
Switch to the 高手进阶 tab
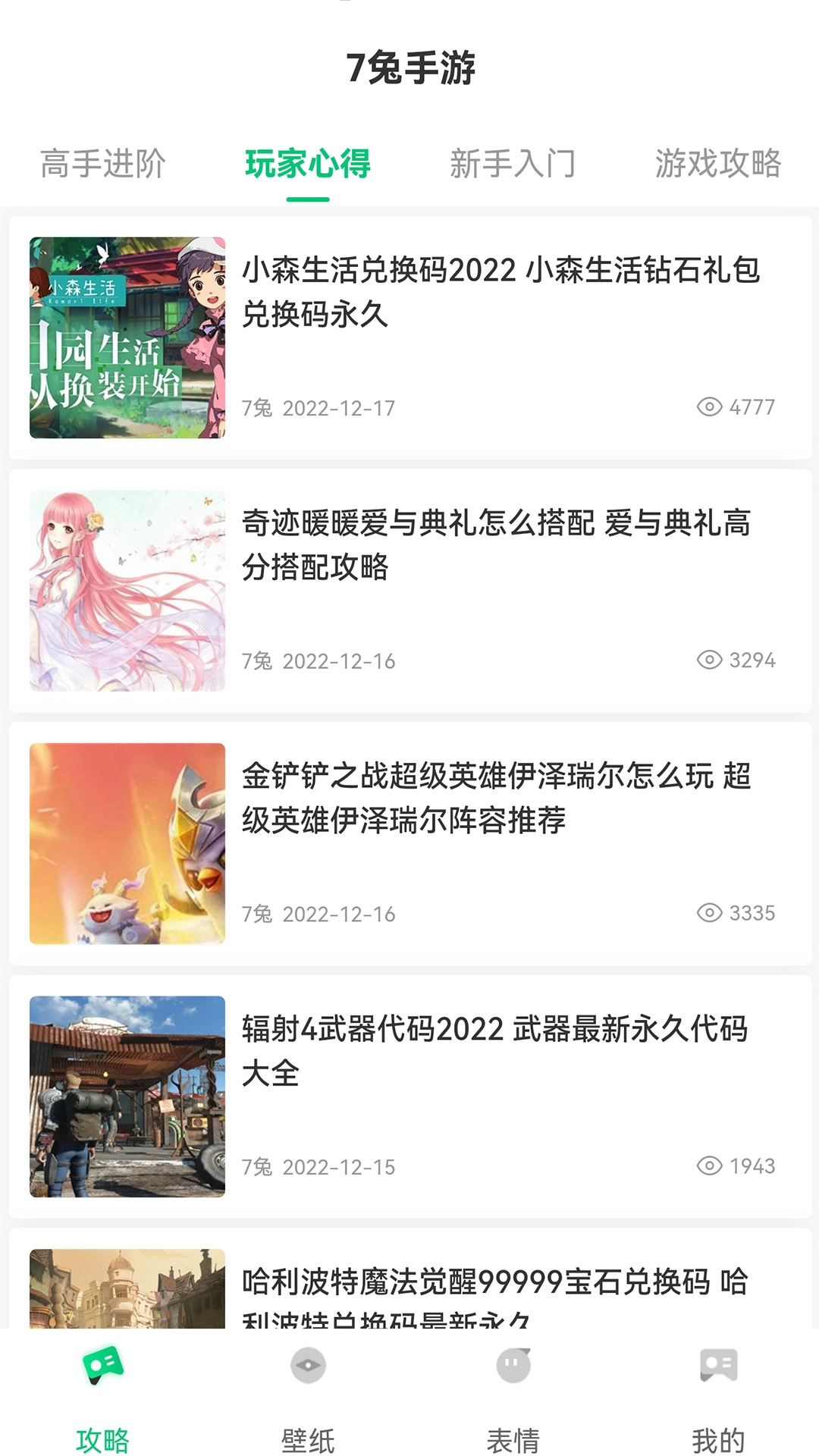[x=102, y=161]
